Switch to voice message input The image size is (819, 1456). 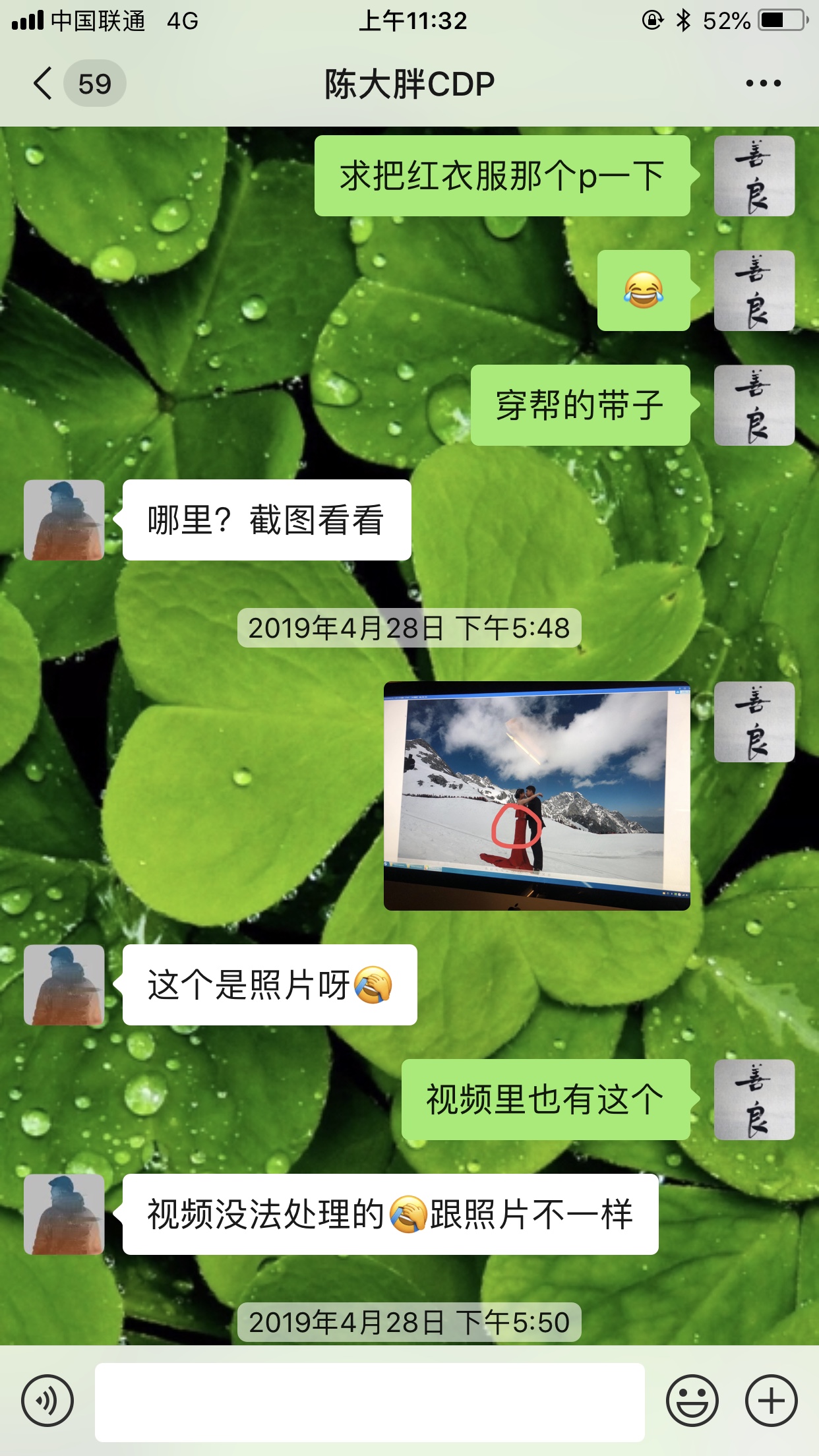click(47, 1401)
